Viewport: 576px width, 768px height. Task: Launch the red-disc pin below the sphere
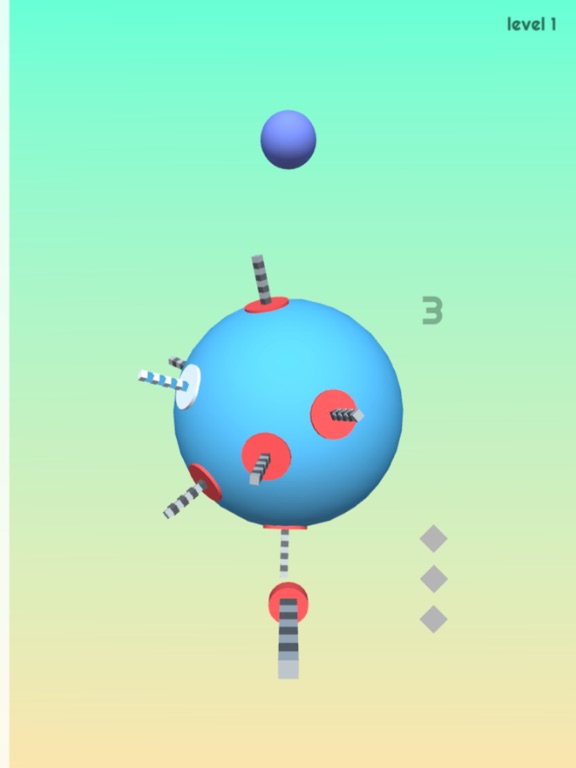coord(288,629)
